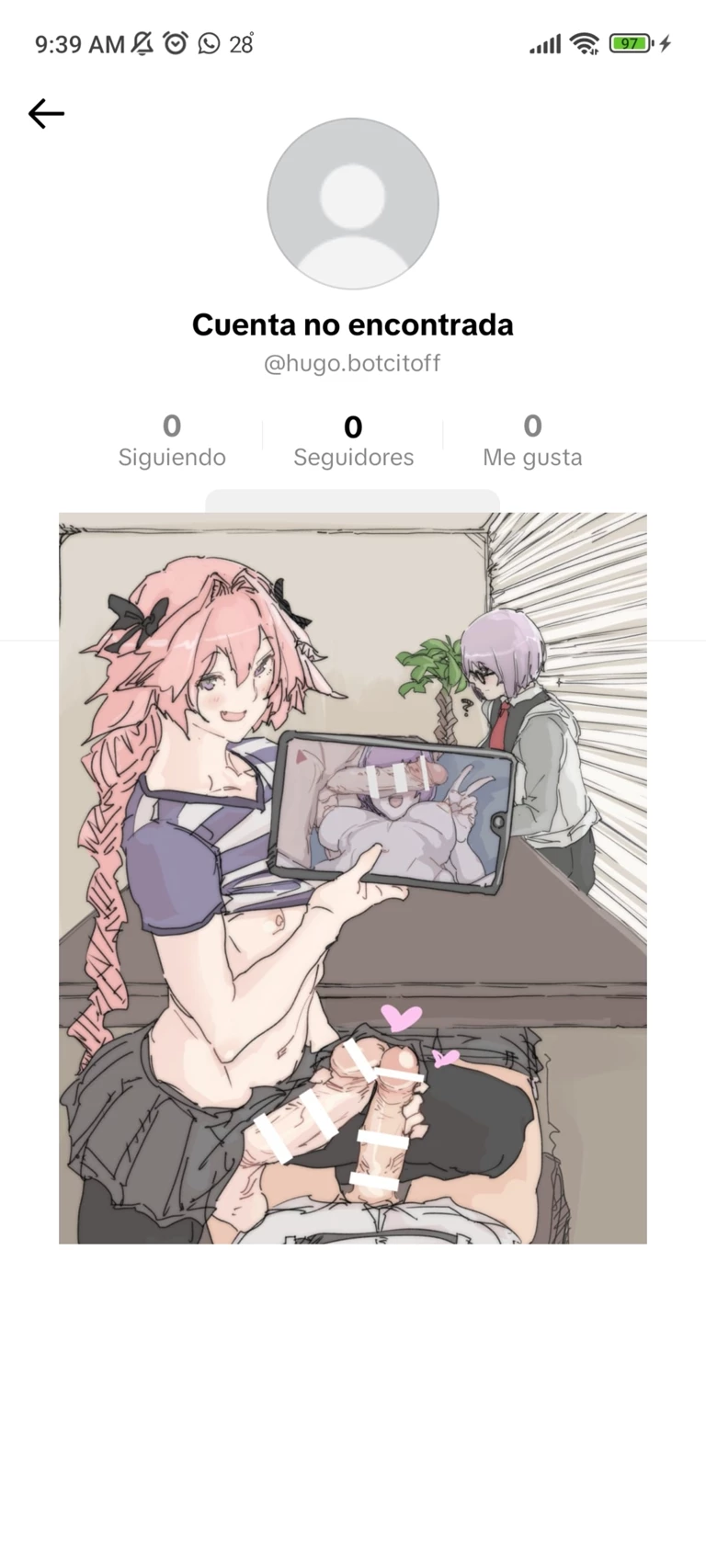
Task: Open the Siguiendo list
Action: coord(172,441)
